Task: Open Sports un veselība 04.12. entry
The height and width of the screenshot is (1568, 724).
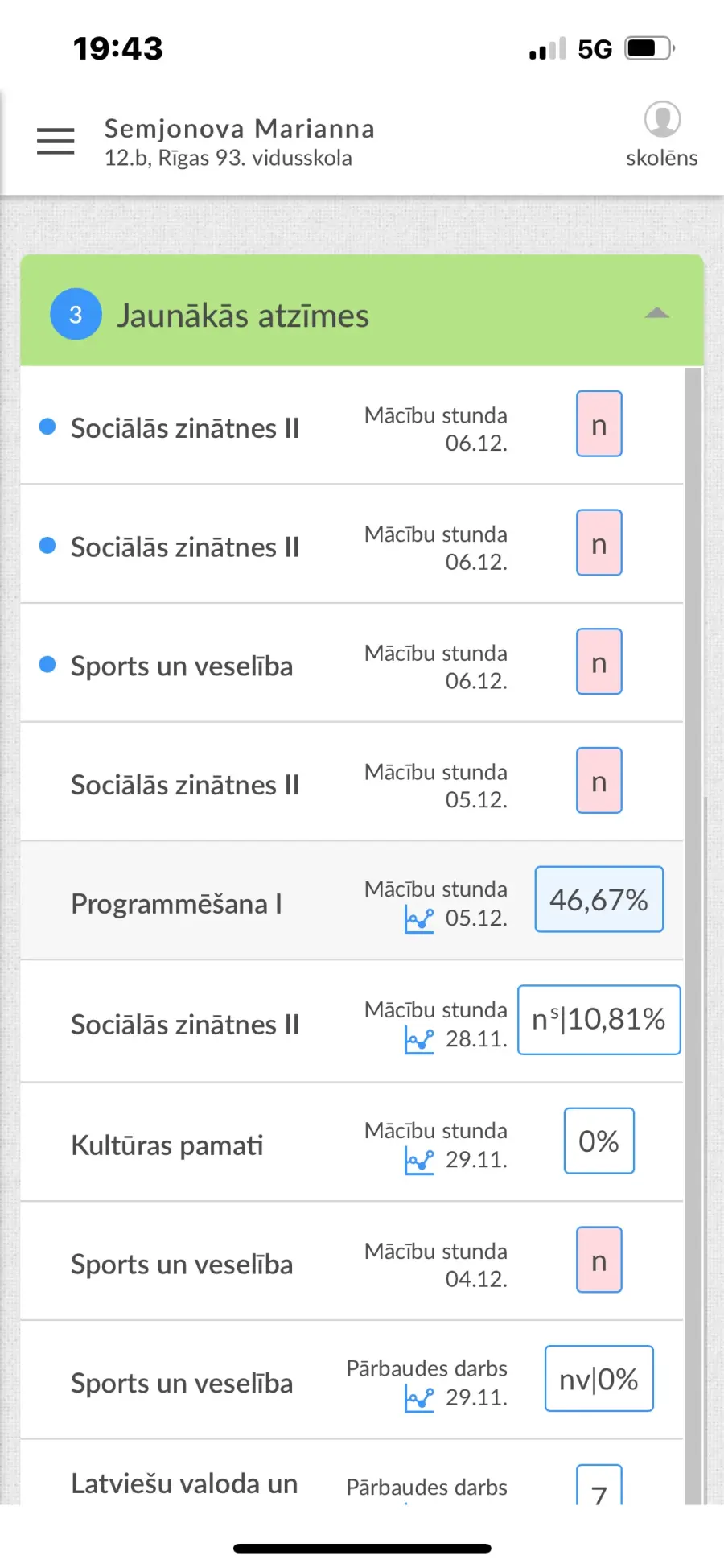Action: tap(352, 1261)
